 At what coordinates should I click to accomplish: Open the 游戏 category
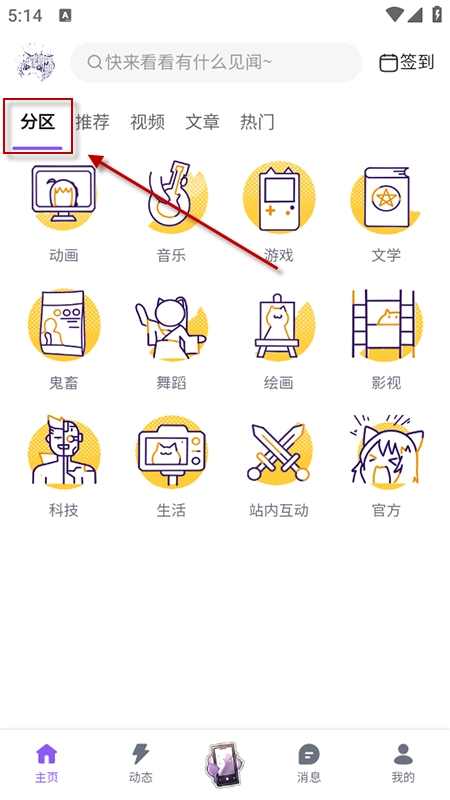[279, 212]
